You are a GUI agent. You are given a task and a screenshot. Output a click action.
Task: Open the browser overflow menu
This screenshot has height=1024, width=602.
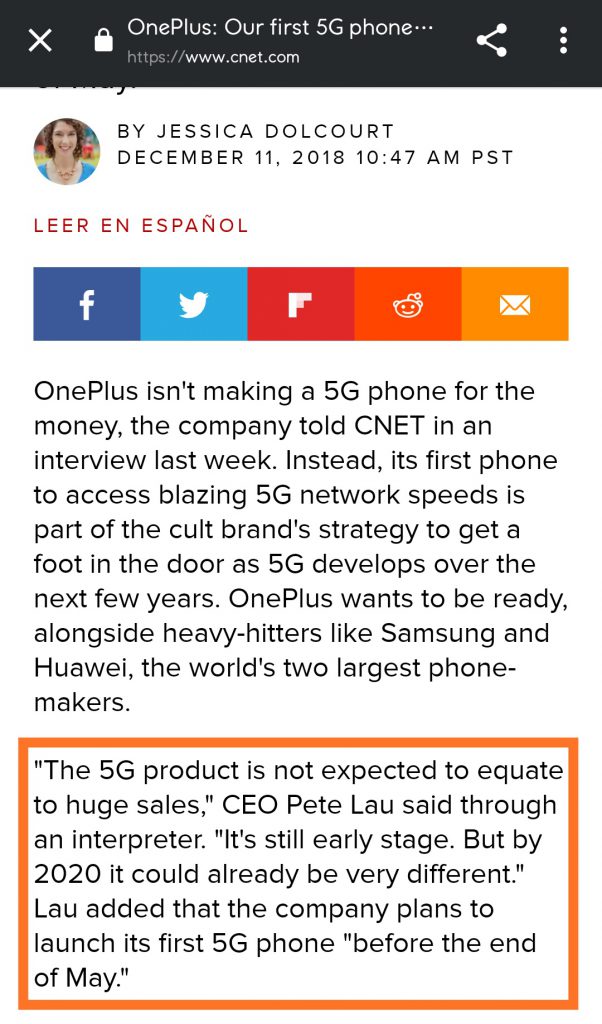tap(564, 41)
